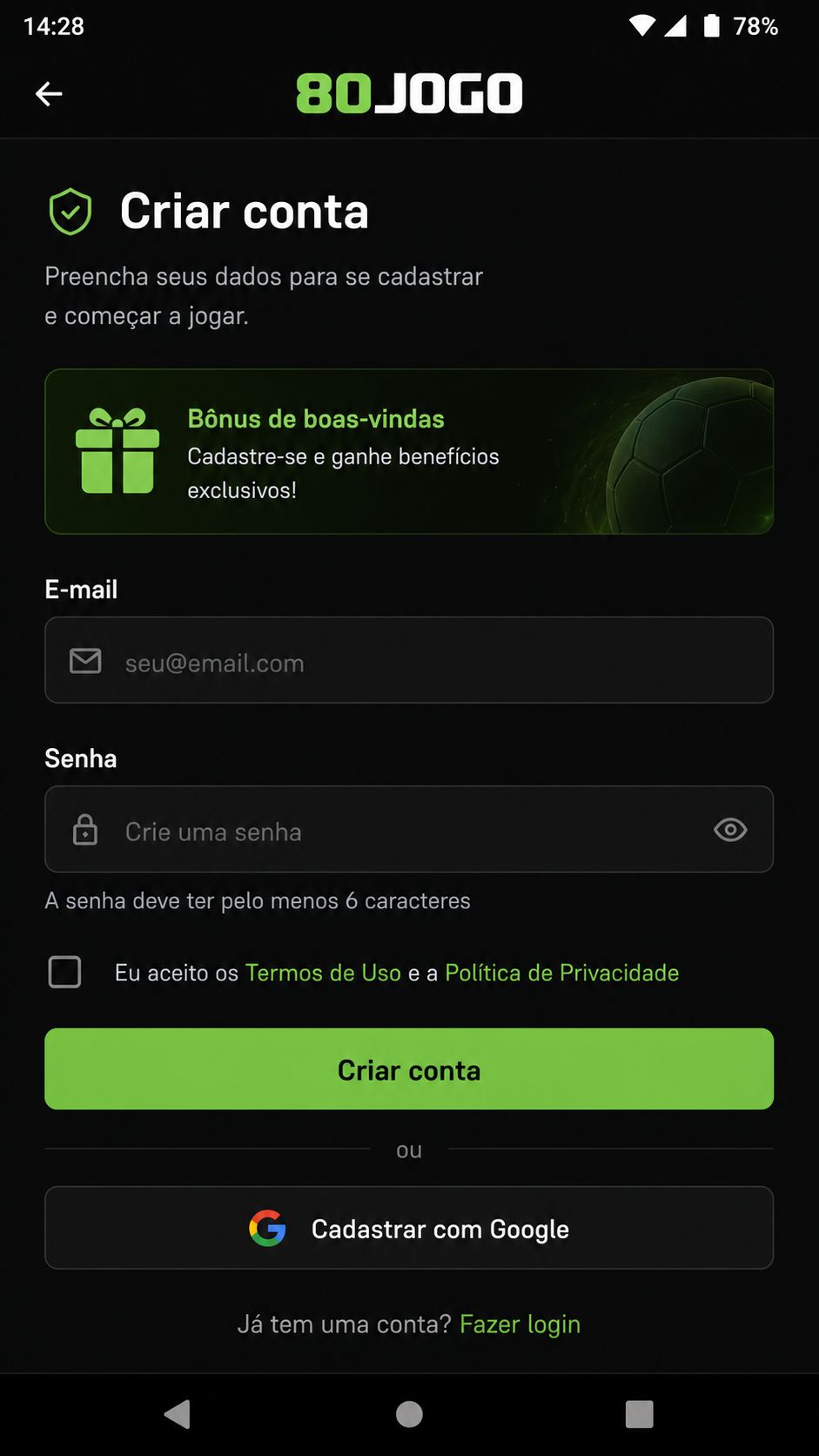Screen dimensions: 819x1456
Task: Focus the E-mail input field
Action: (x=409, y=660)
